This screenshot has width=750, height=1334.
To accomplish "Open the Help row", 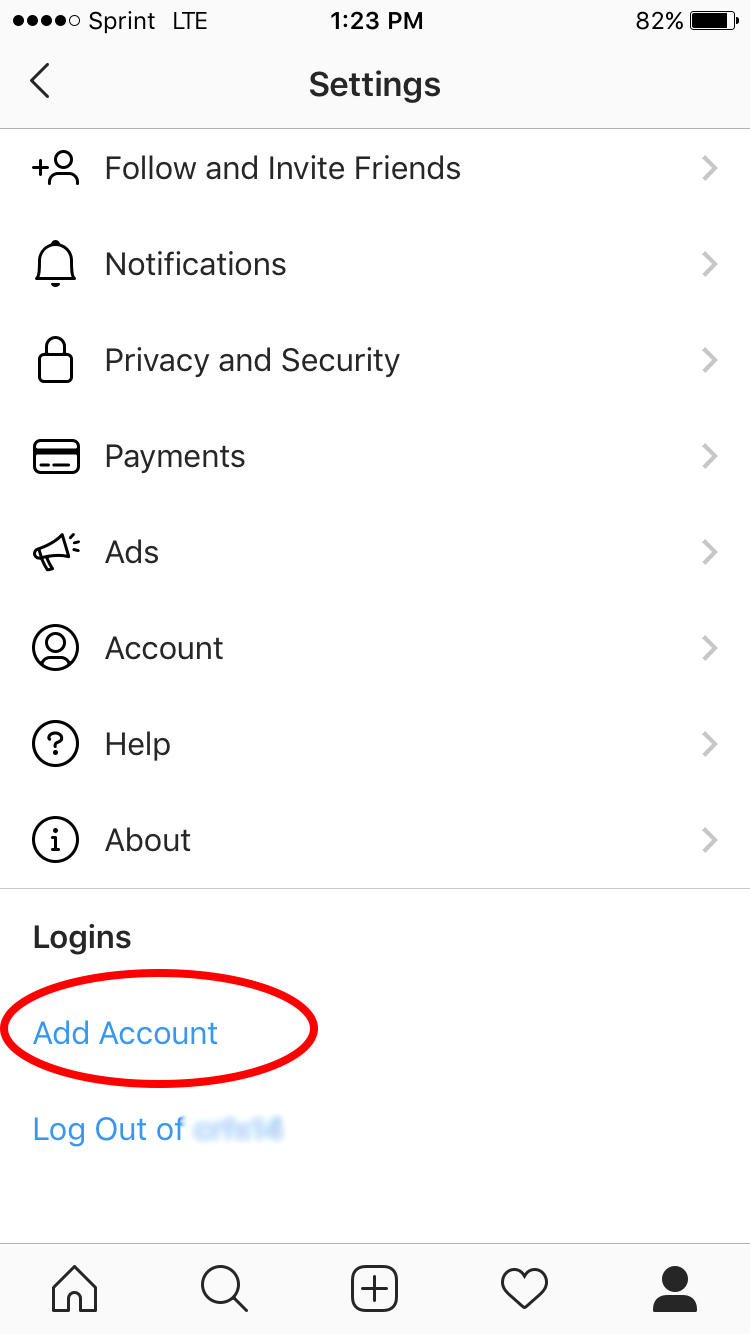I will 138,744.
